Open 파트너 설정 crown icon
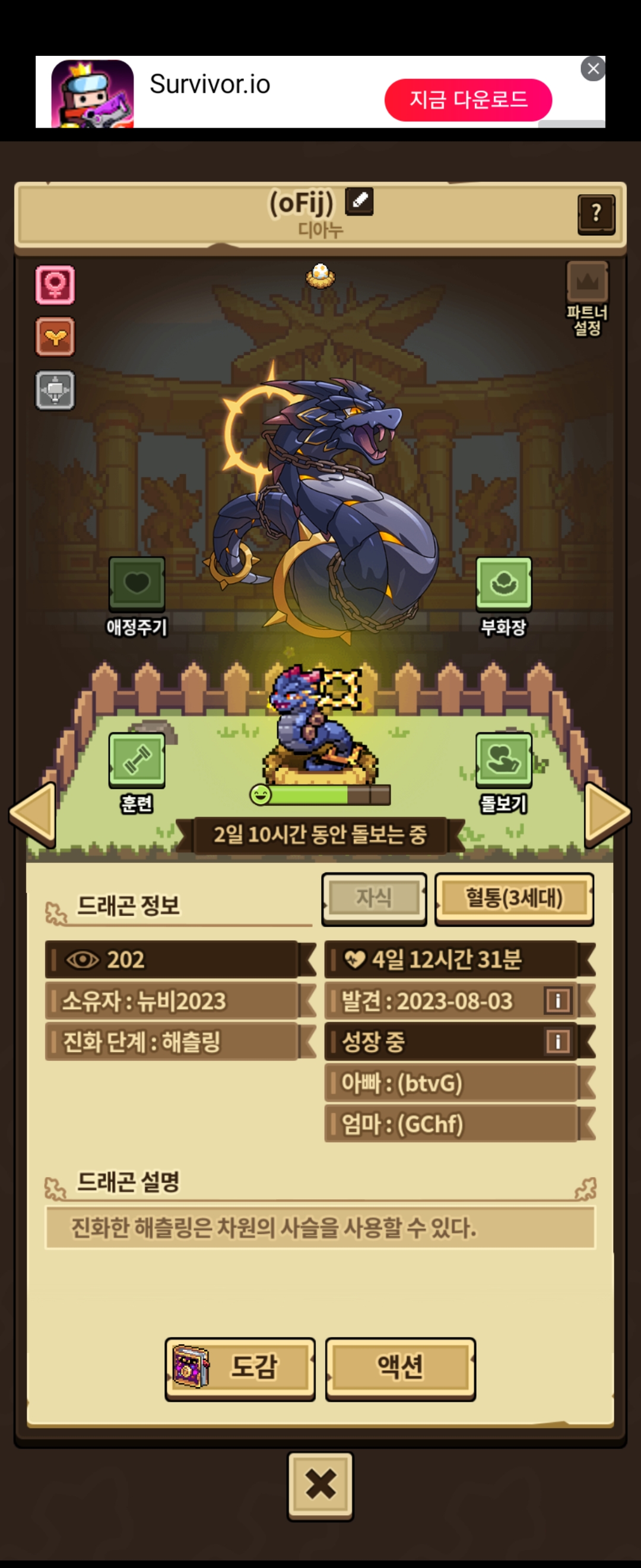641x1568 pixels. pyautogui.click(x=587, y=283)
